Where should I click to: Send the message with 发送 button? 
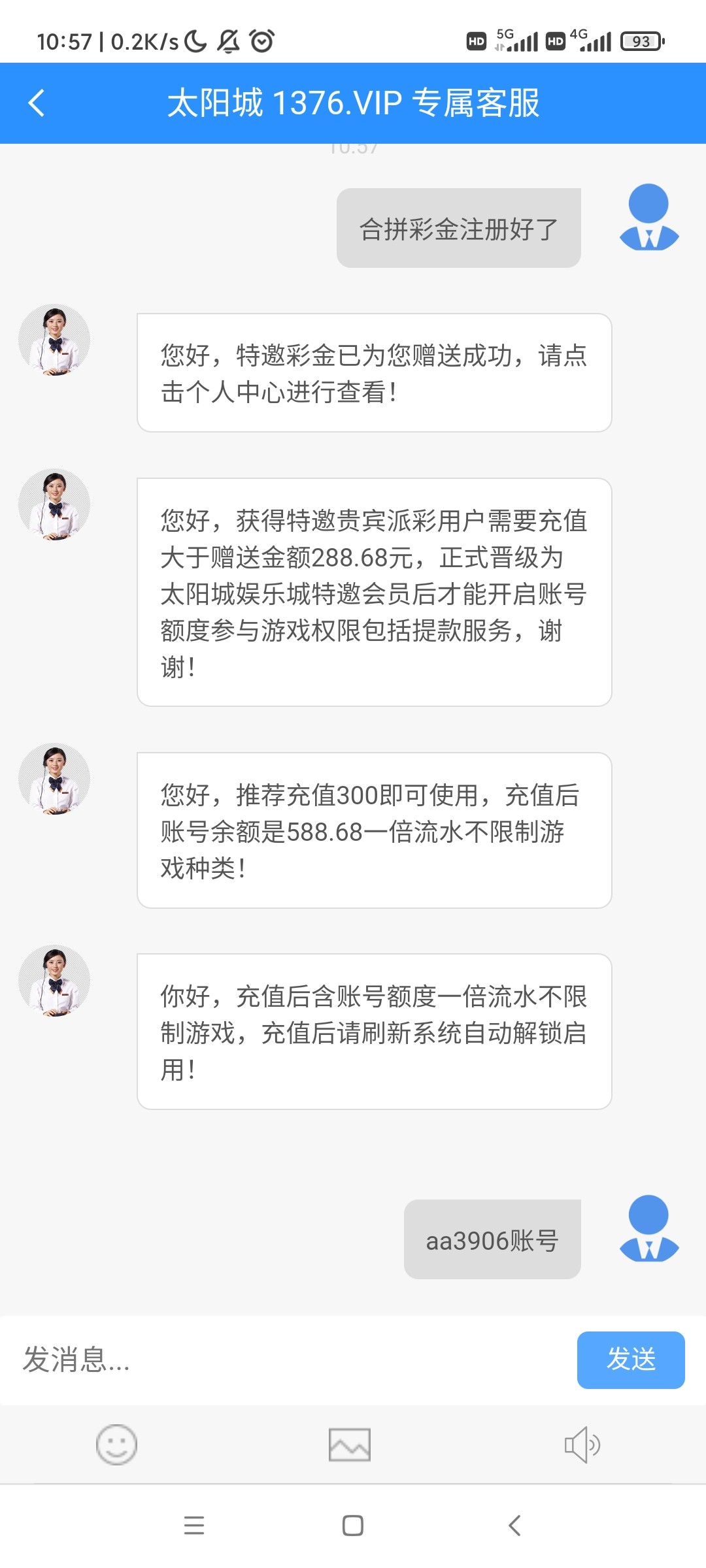[630, 1360]
